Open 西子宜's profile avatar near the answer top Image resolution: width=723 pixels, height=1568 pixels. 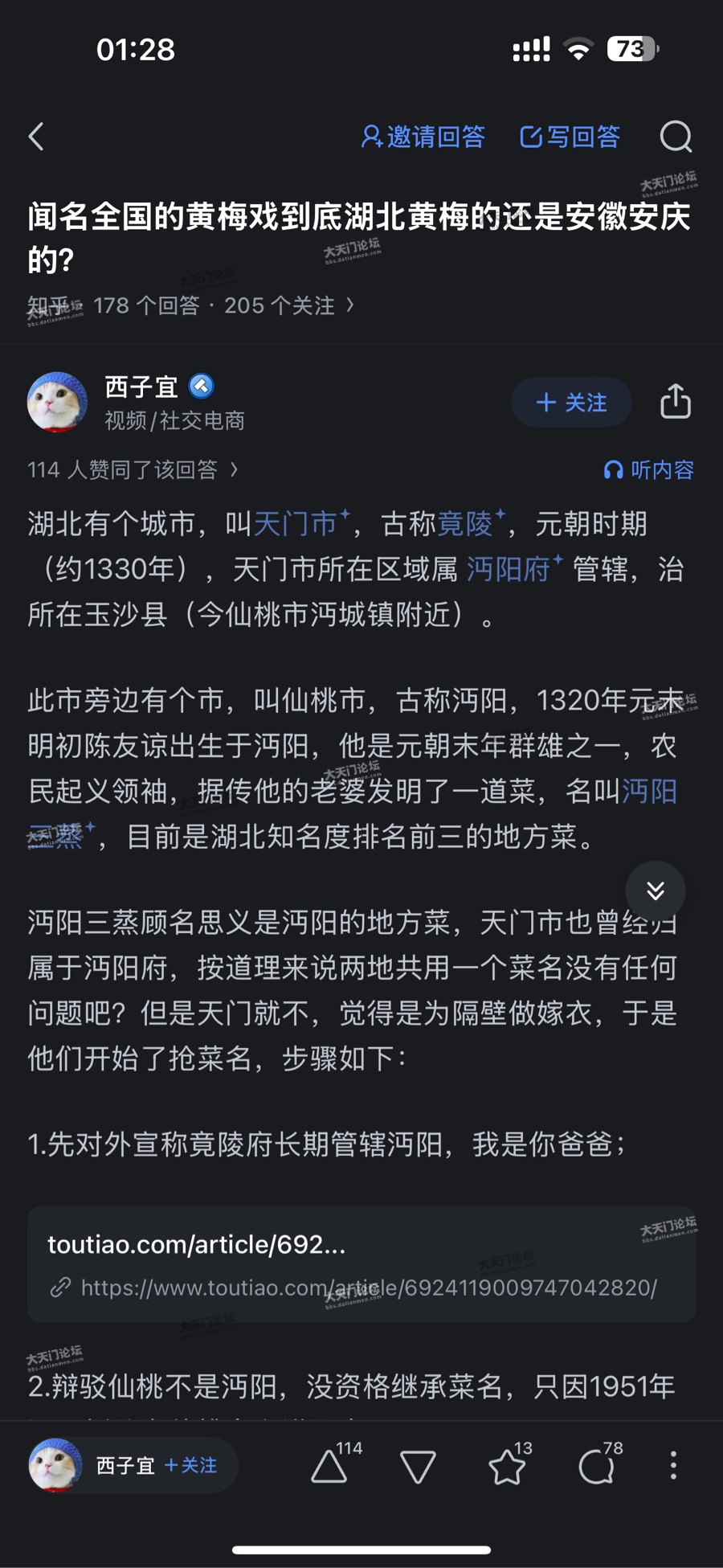pyautogui.click(x=57, y=402)
